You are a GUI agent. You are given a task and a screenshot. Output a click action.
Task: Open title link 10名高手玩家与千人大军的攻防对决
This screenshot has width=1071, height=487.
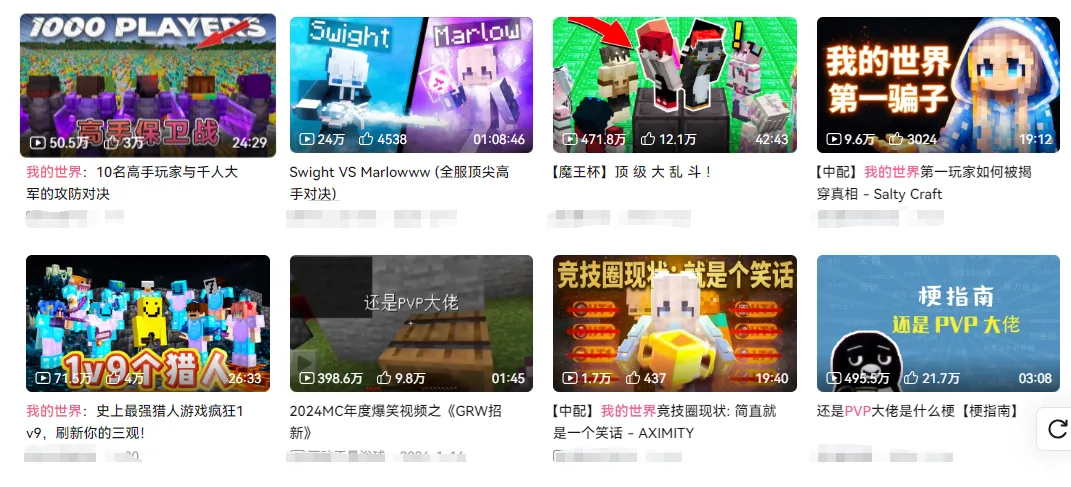coord(132,182)
